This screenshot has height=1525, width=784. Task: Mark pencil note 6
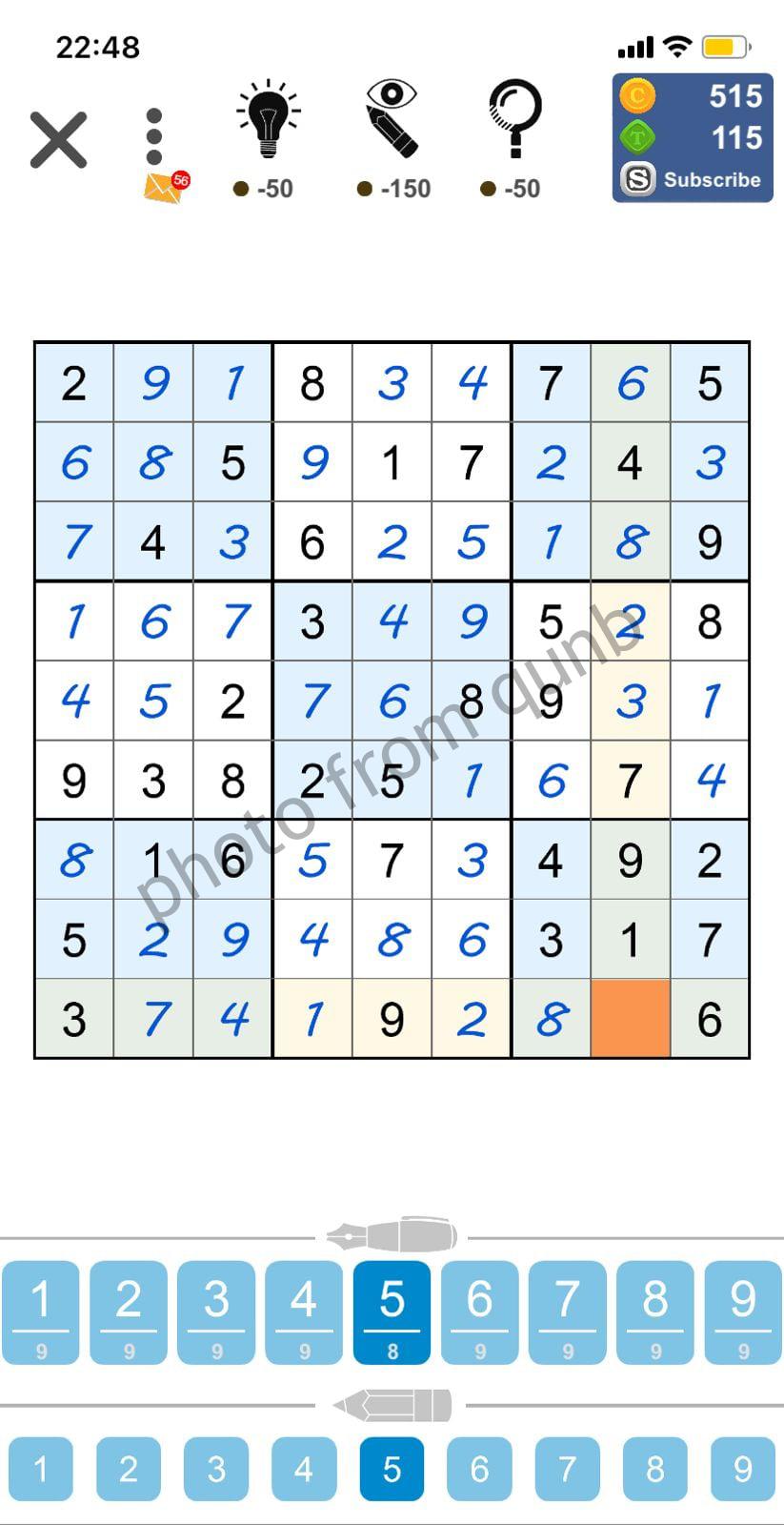coord(479,1469)
